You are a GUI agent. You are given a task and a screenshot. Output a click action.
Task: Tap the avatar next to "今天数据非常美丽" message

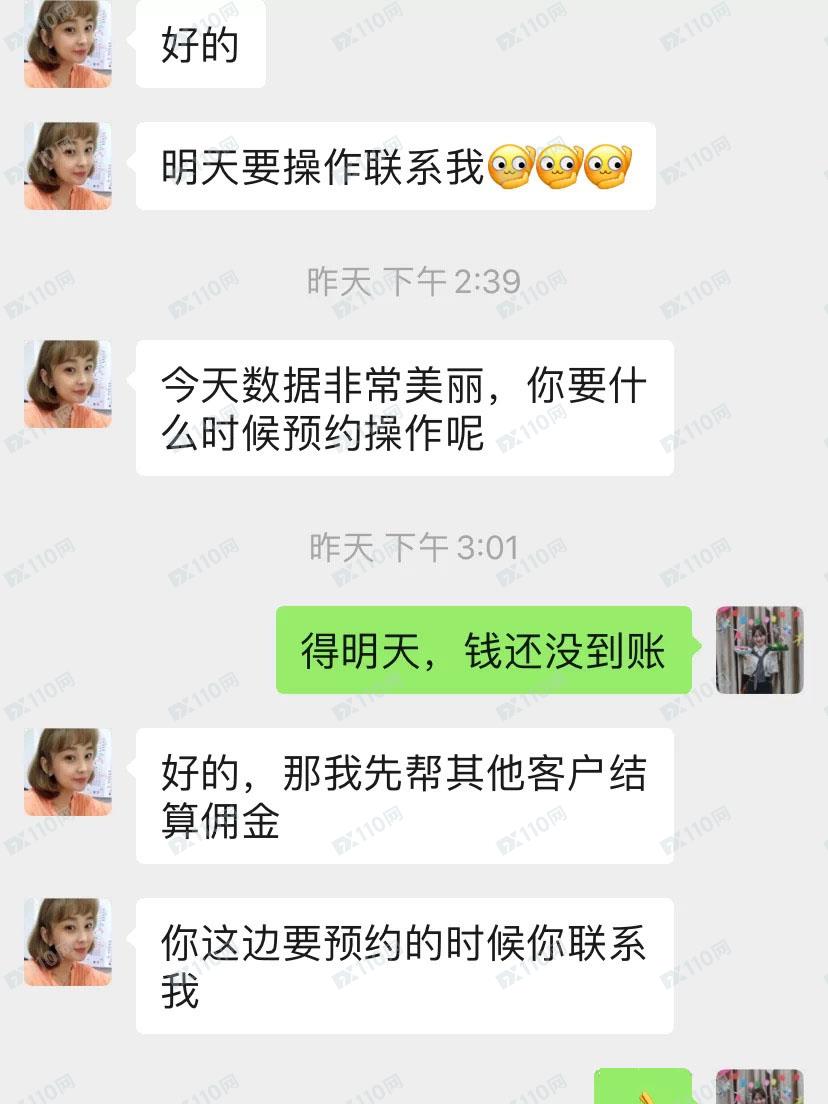68,384
